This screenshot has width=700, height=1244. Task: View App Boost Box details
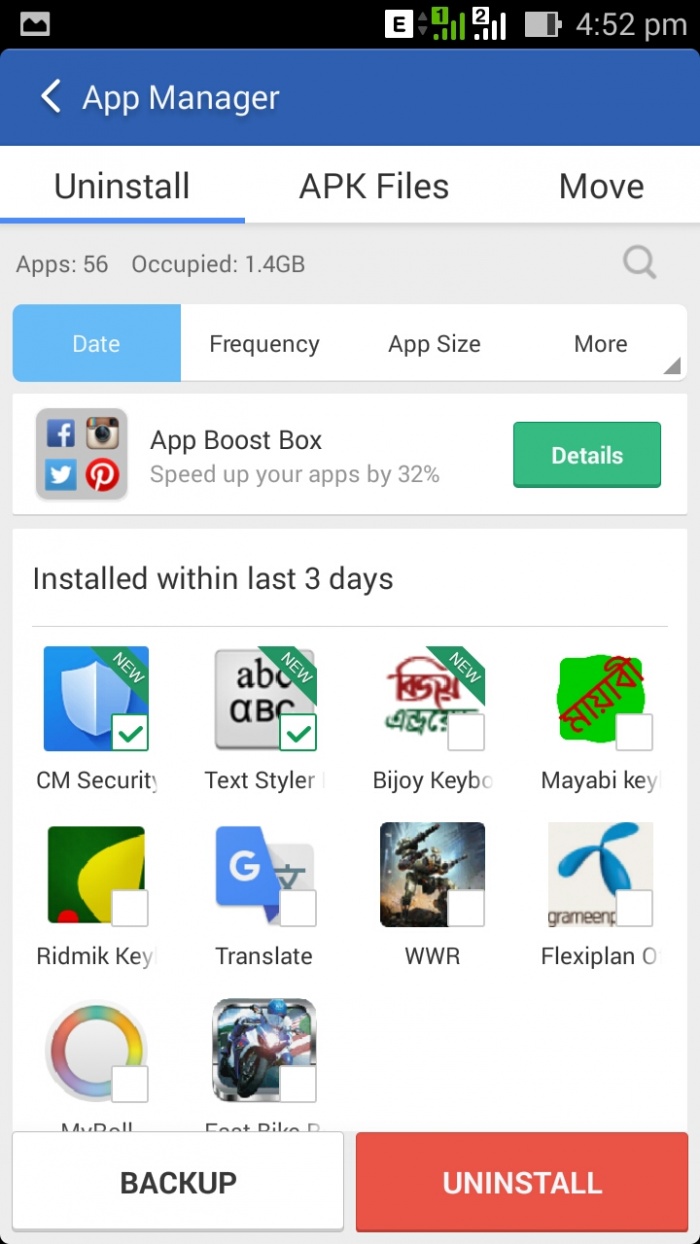pyautogui.click(x=586, y=455)
